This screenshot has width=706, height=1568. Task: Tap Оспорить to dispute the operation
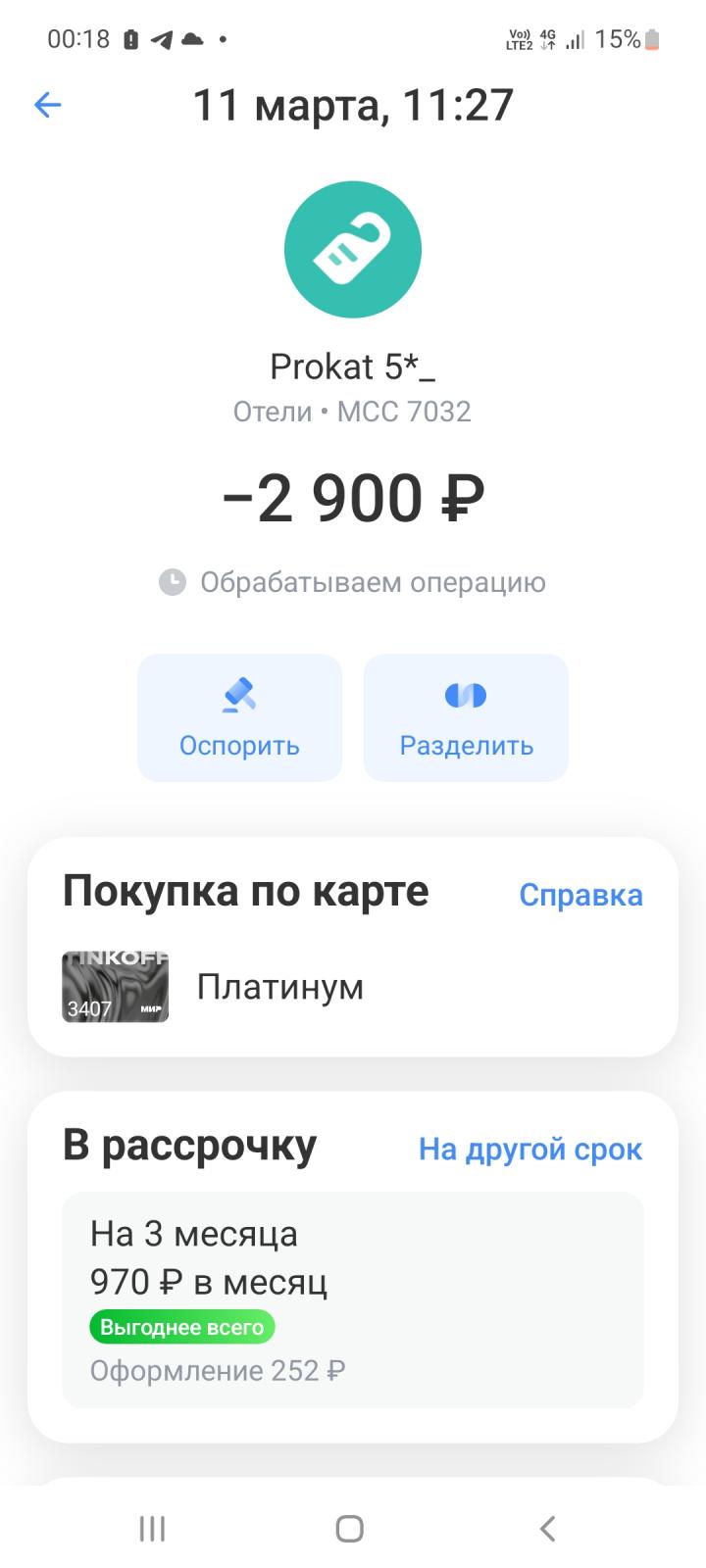click(239, 717)
